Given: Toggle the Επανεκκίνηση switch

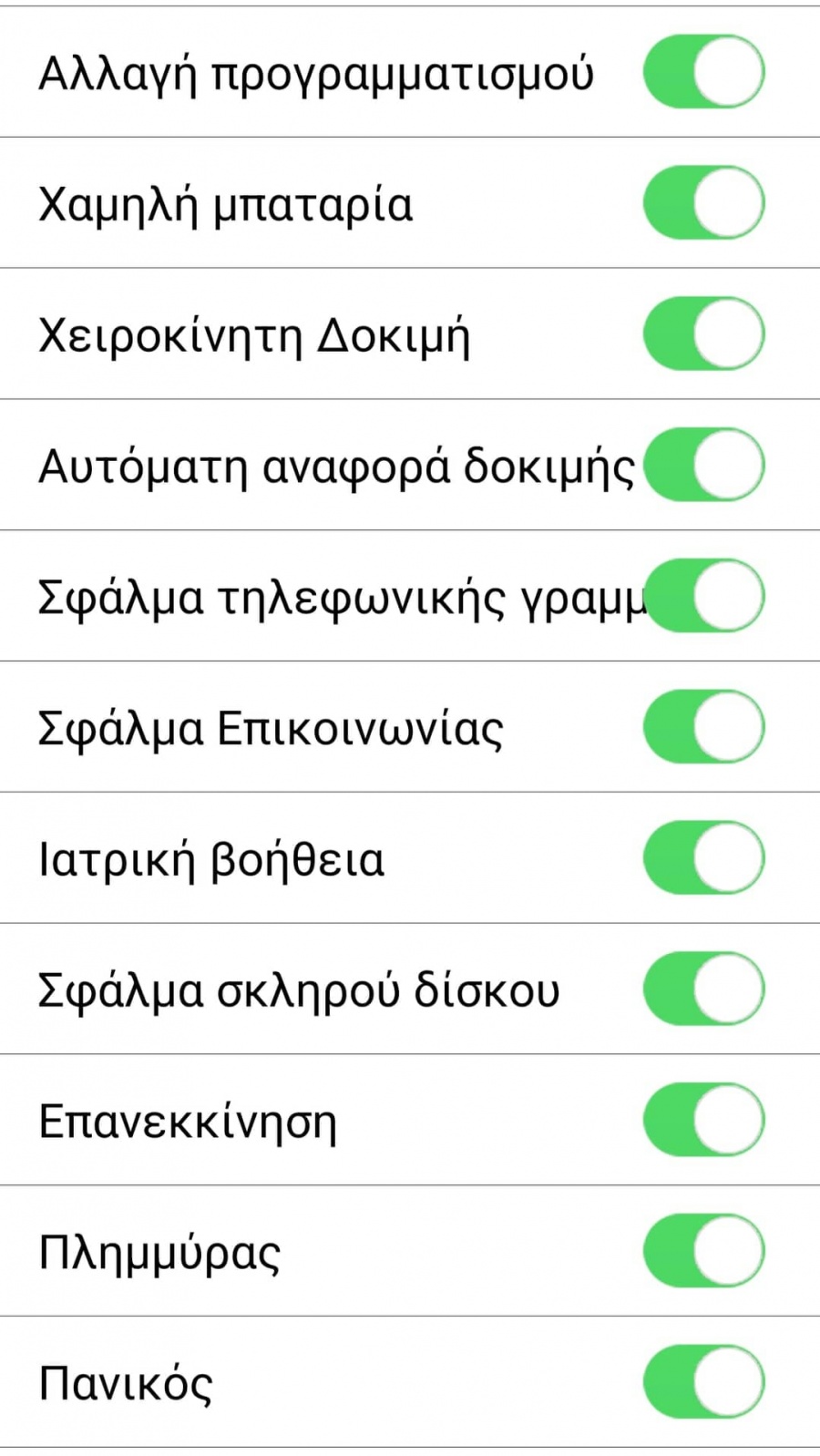Looking at the screenshot, I should [703, 1120].
